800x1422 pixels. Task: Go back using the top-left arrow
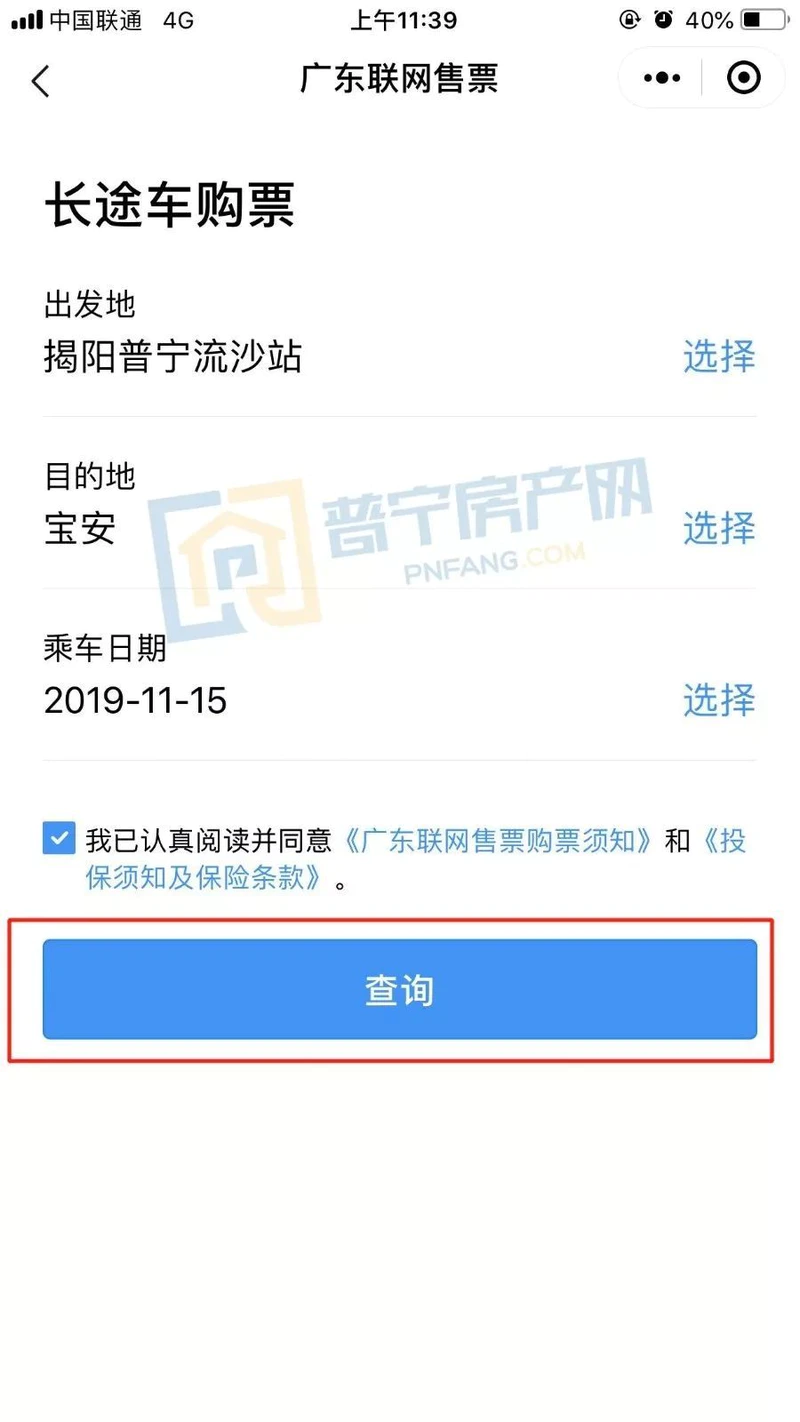click(x=40, y=80)
